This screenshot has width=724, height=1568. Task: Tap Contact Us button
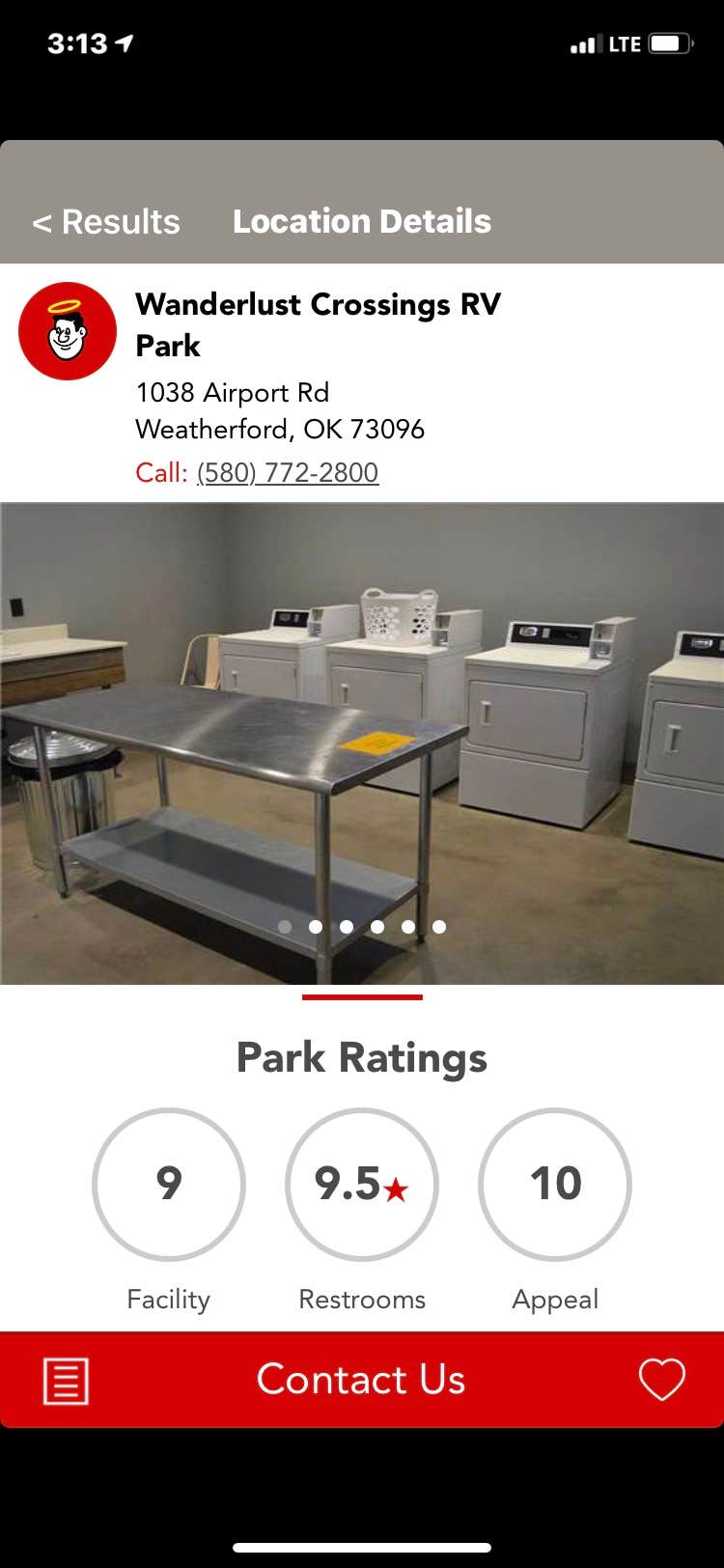(x=361, y=1379)
